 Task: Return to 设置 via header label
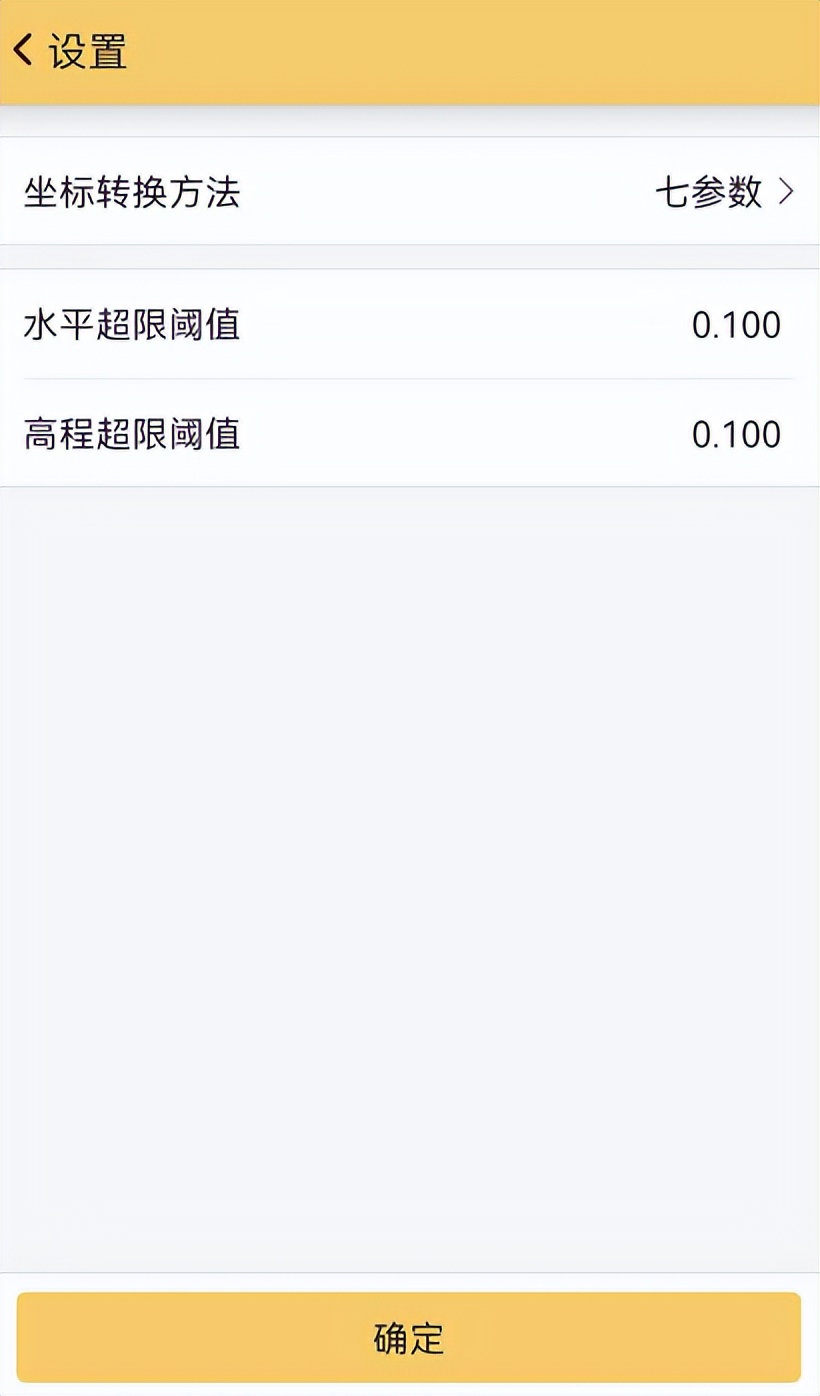[87, 54]
